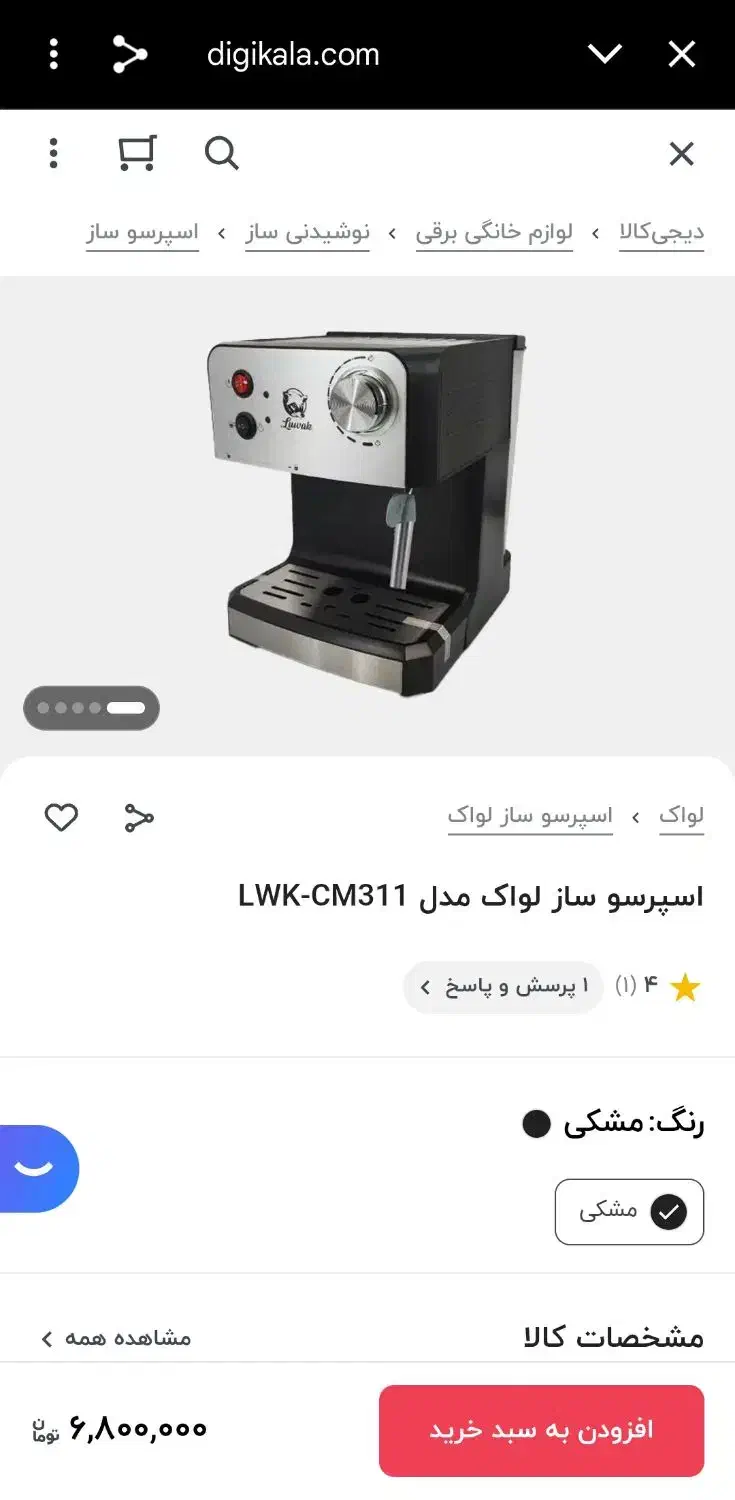The height and width of the screenshot is (1500, 735).
Task: Open the اسپرسو ساز لواک link
Action: click(530, 816)
